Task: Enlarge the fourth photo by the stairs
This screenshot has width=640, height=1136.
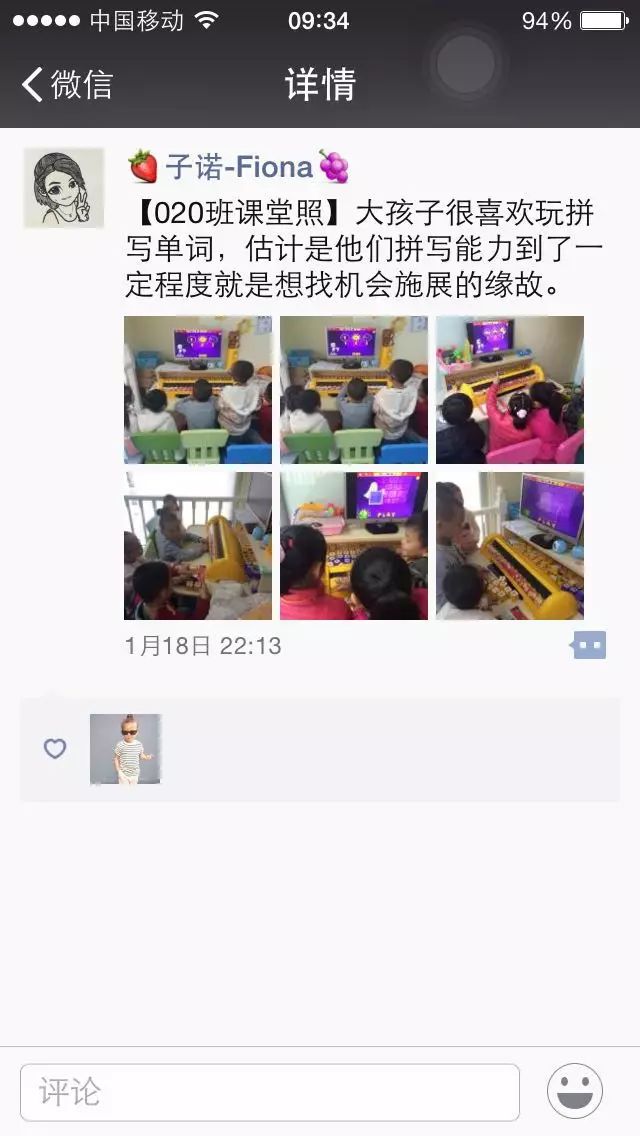Action: 198,546
